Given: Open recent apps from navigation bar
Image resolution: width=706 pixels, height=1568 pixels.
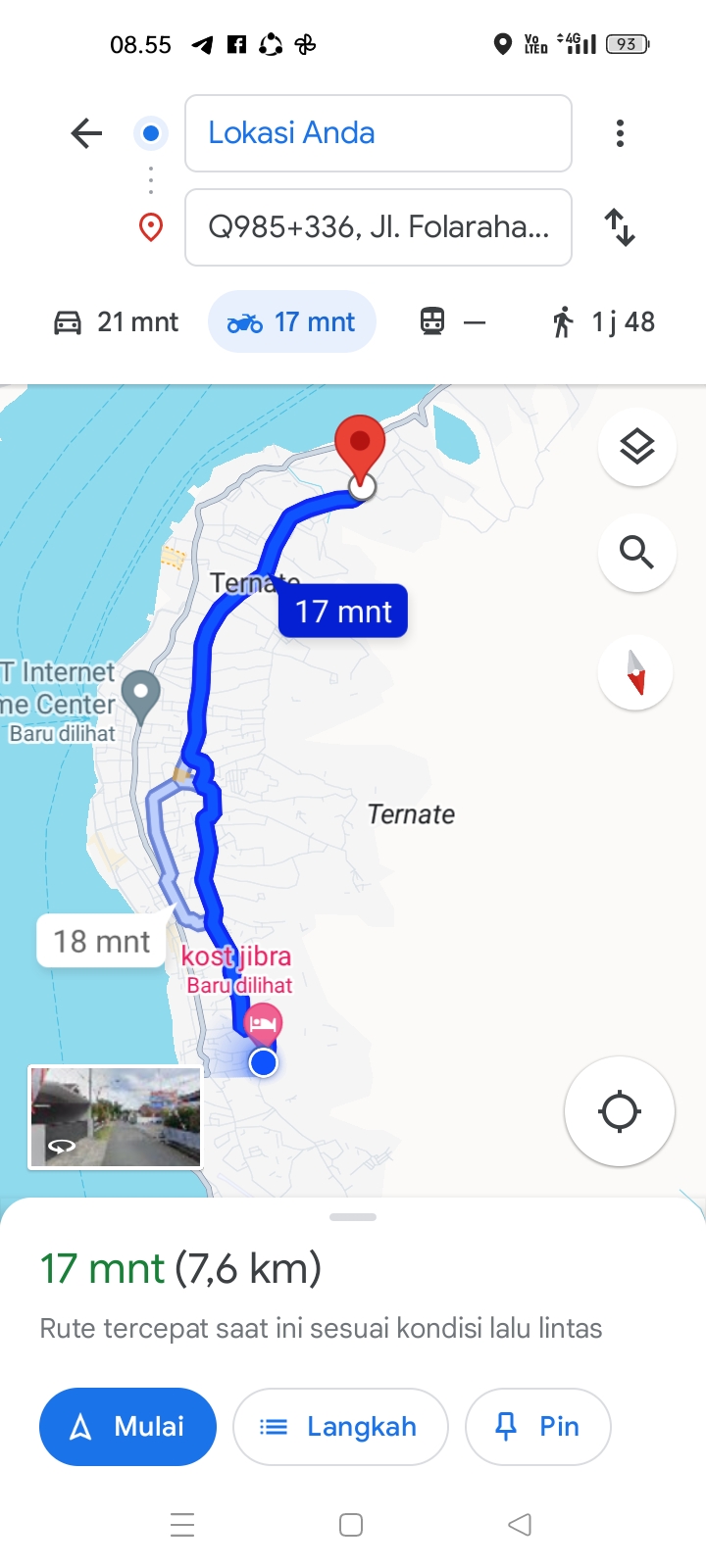Looking at the screenshot, I should (x=182, y=1525).
